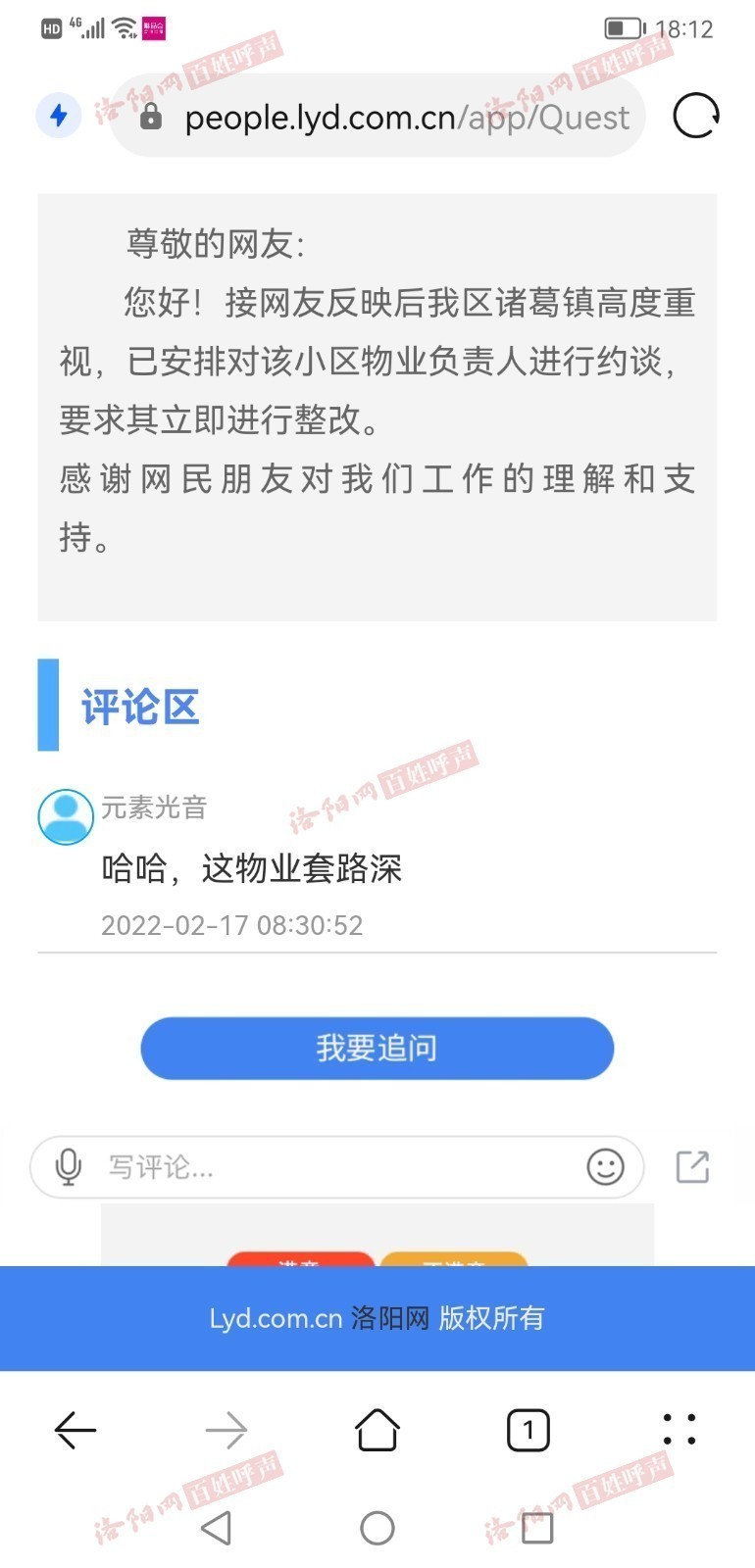
Task: Reload the page with the refresh icon
Action: click(696, 116)
